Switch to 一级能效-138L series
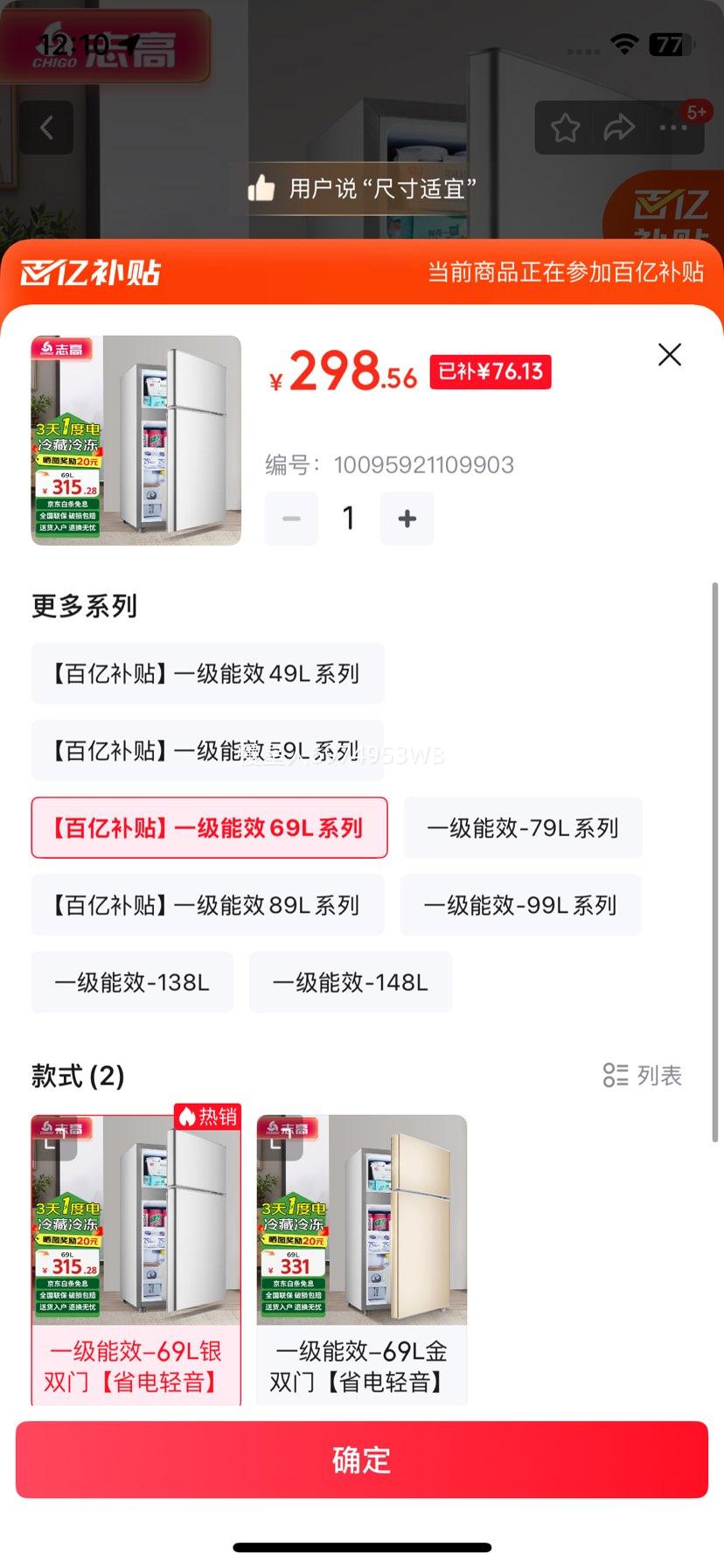 point(132,982)
